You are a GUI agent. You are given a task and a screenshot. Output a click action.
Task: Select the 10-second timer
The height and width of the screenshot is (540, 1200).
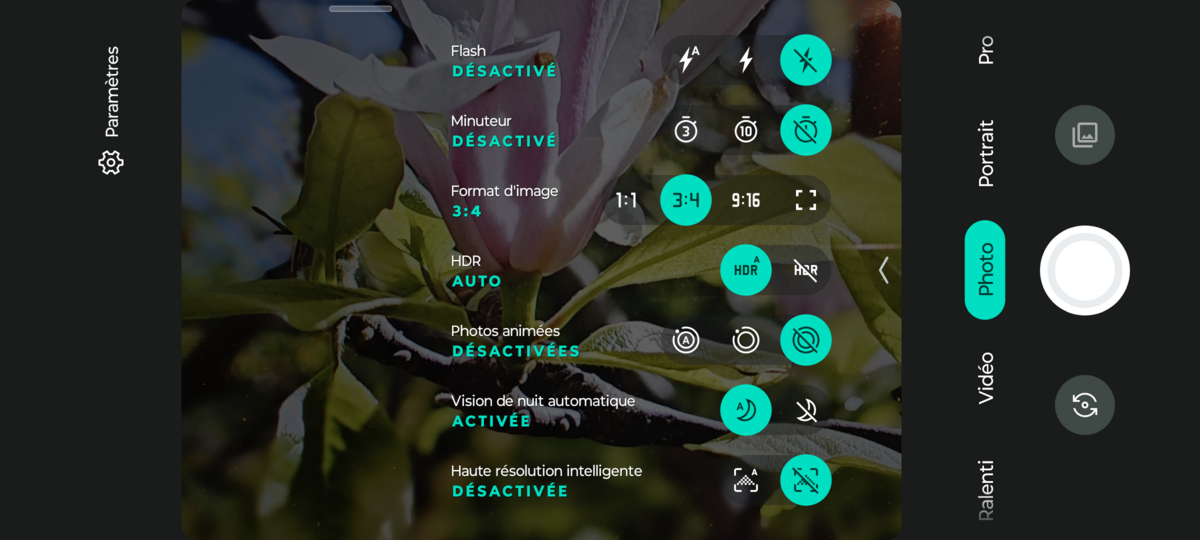[746, 130]
